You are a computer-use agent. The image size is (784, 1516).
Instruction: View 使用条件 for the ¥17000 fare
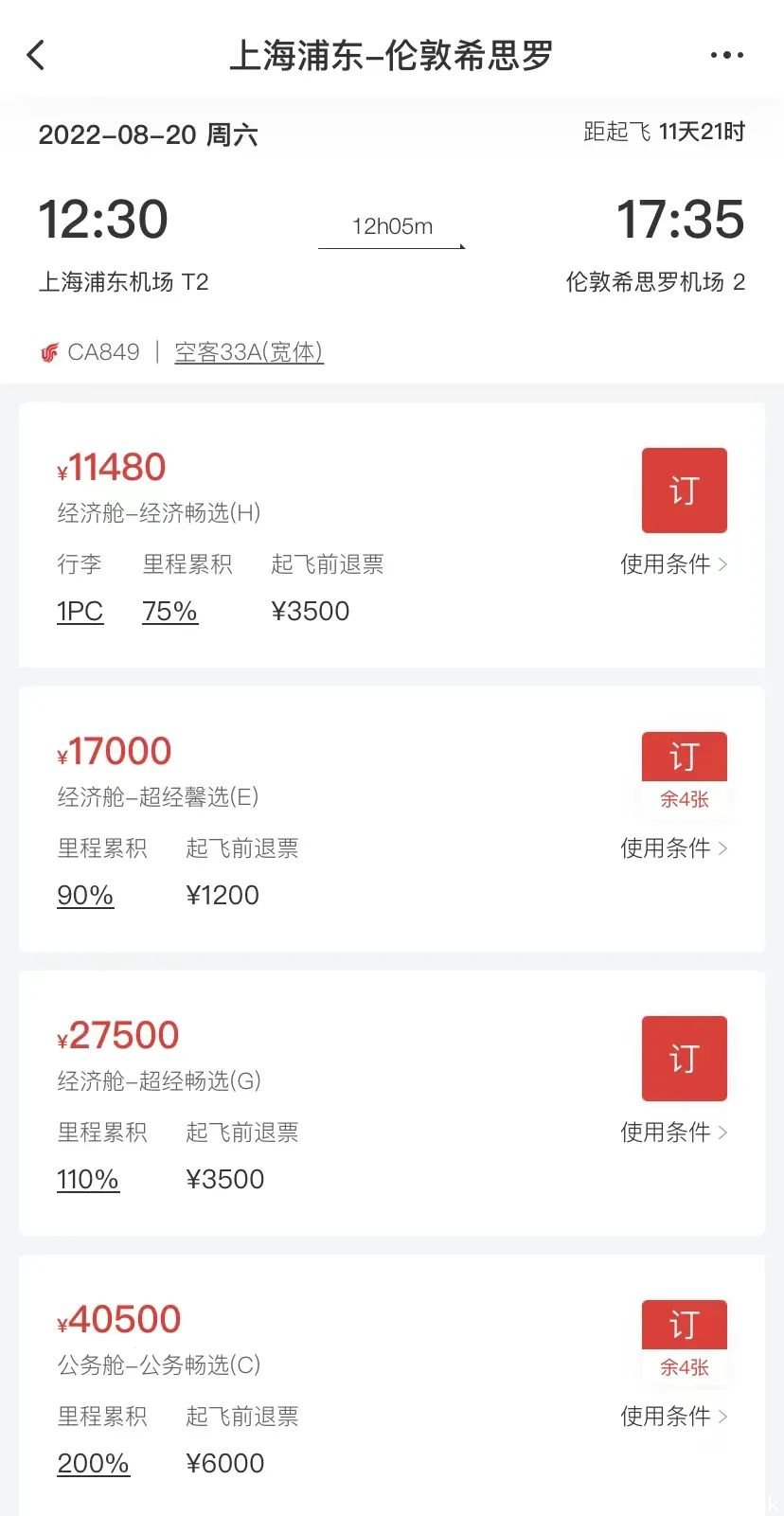(x=673, y=848)
